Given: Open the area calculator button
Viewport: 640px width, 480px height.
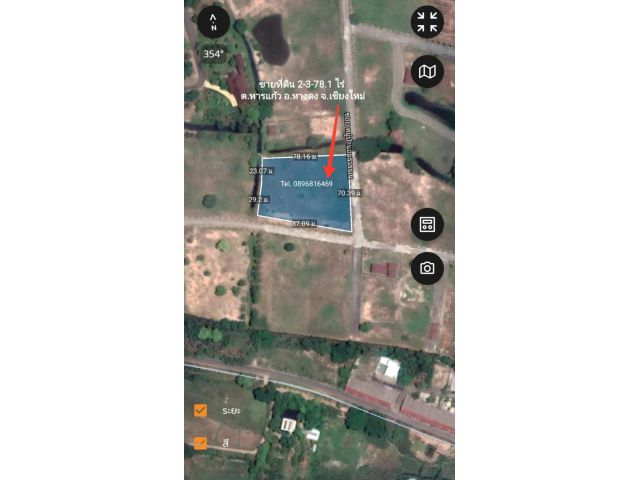Looking at the screenshot, I should pos(427,224).
